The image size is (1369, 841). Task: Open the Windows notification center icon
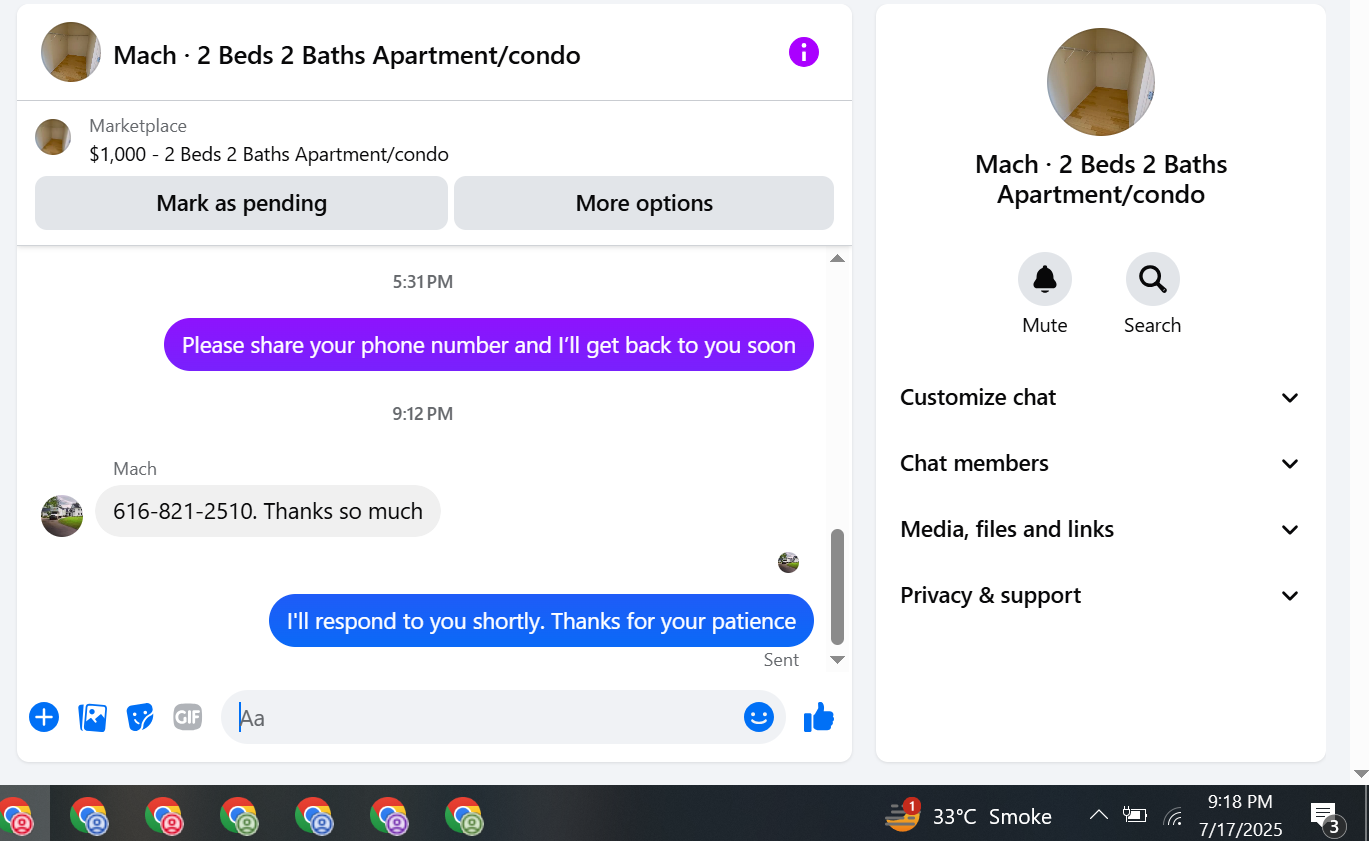click(1325, 816)
